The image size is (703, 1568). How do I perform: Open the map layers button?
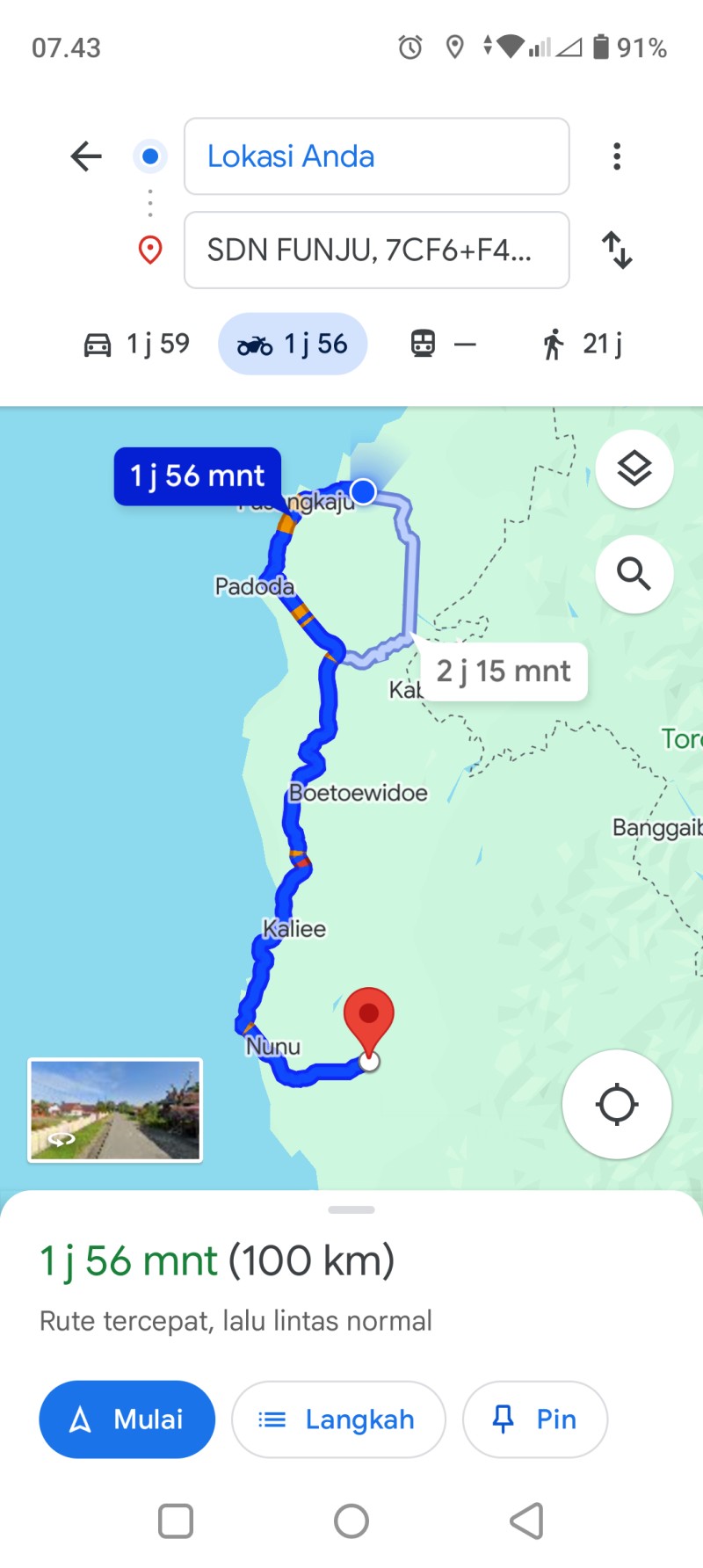[x=634, y=468]
